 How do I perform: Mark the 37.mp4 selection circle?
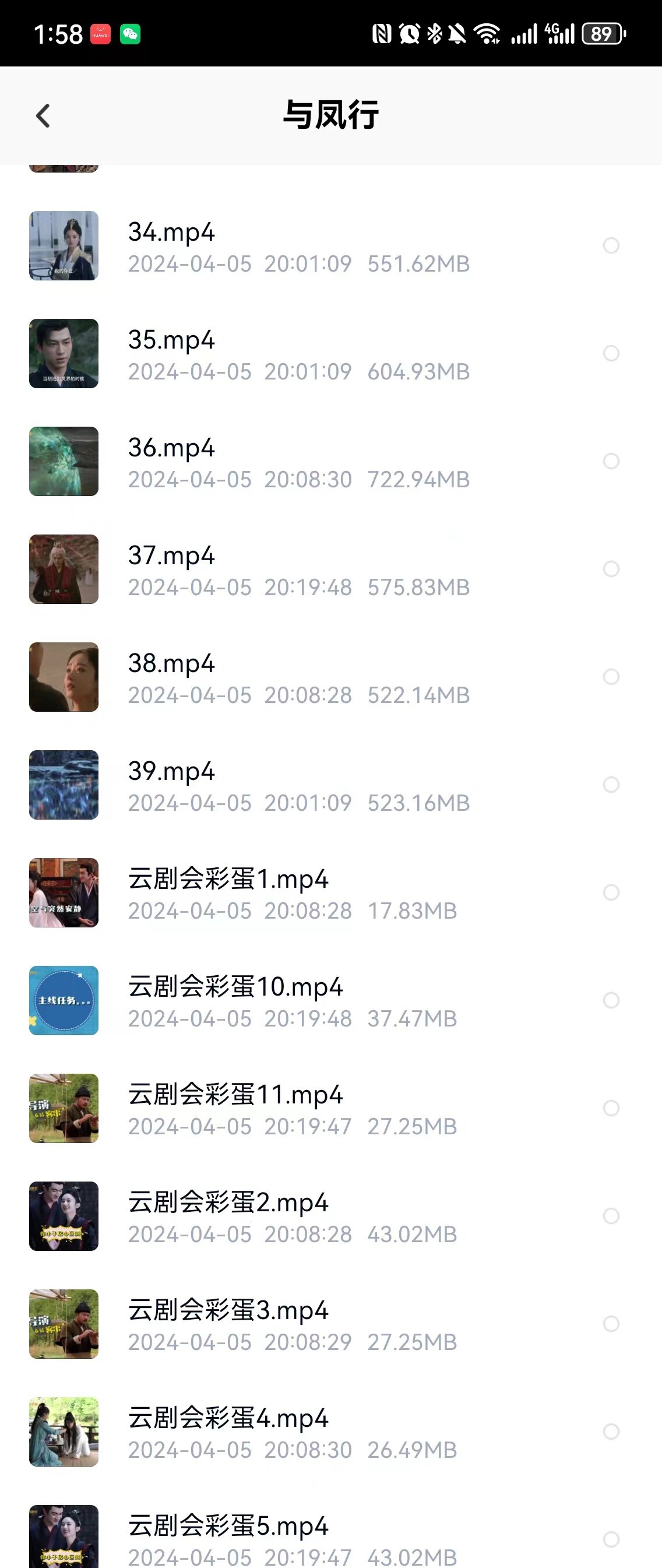click(x=611, y=569)
